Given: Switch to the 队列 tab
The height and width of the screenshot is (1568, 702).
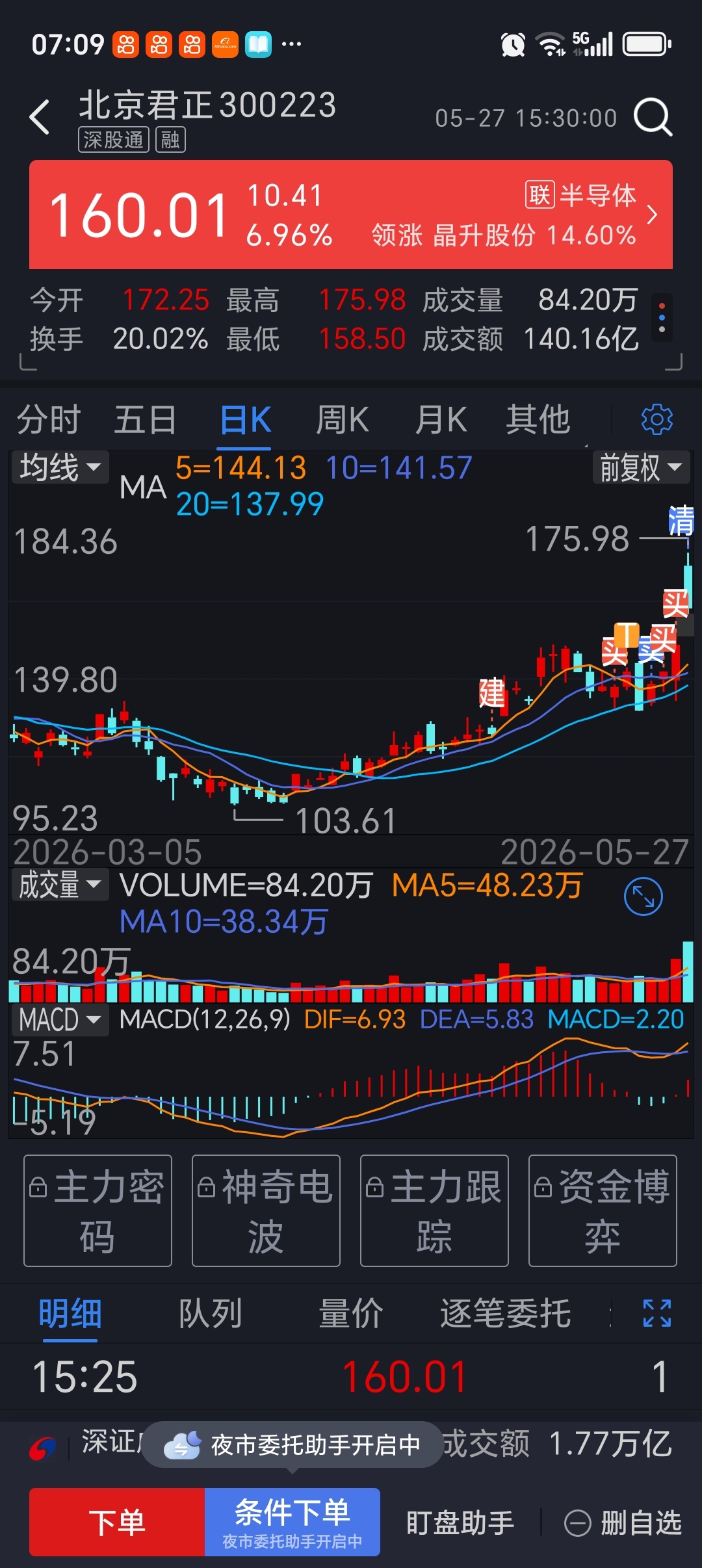Looking at the screenshot, I should tap(210, 1313).
